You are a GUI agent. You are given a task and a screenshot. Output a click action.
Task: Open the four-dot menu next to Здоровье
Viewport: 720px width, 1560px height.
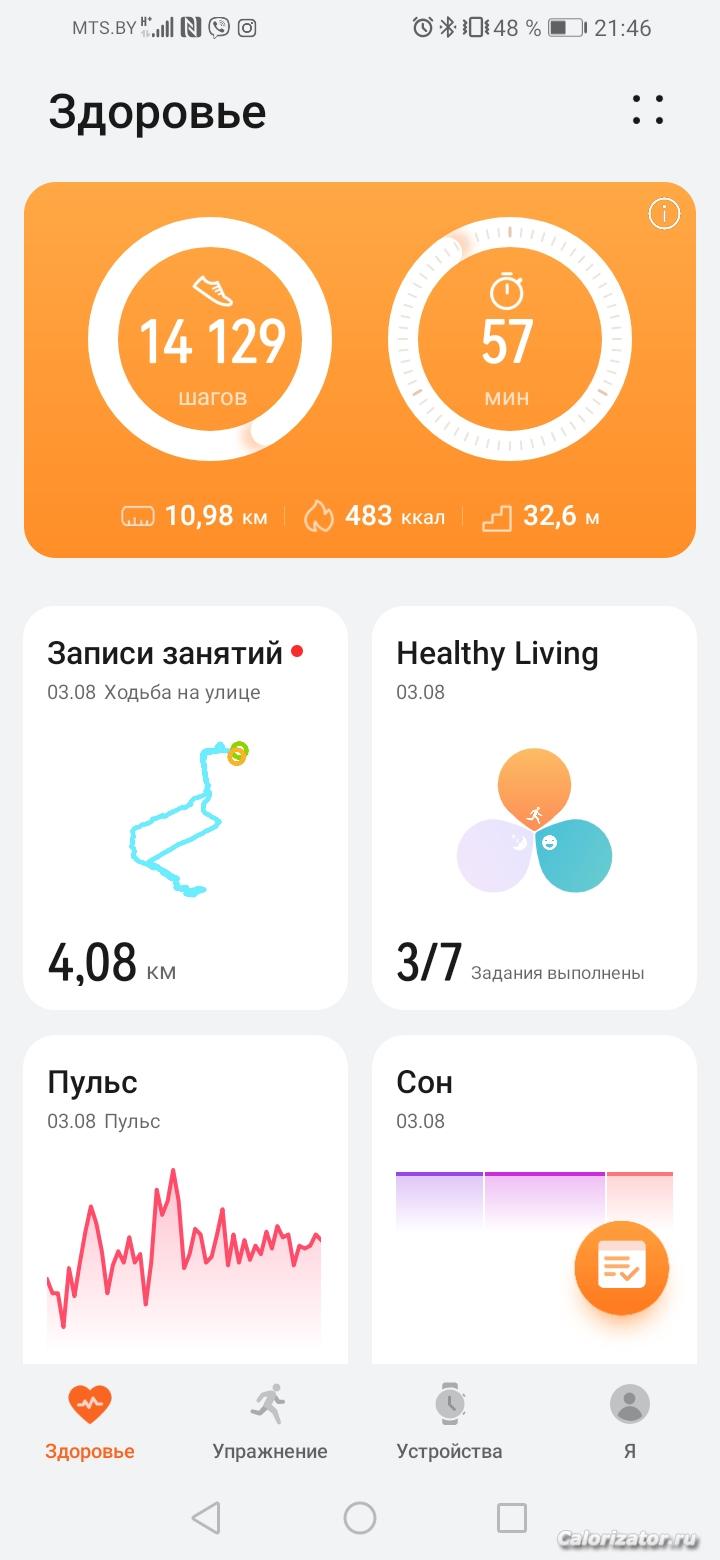tap(648, 110)
